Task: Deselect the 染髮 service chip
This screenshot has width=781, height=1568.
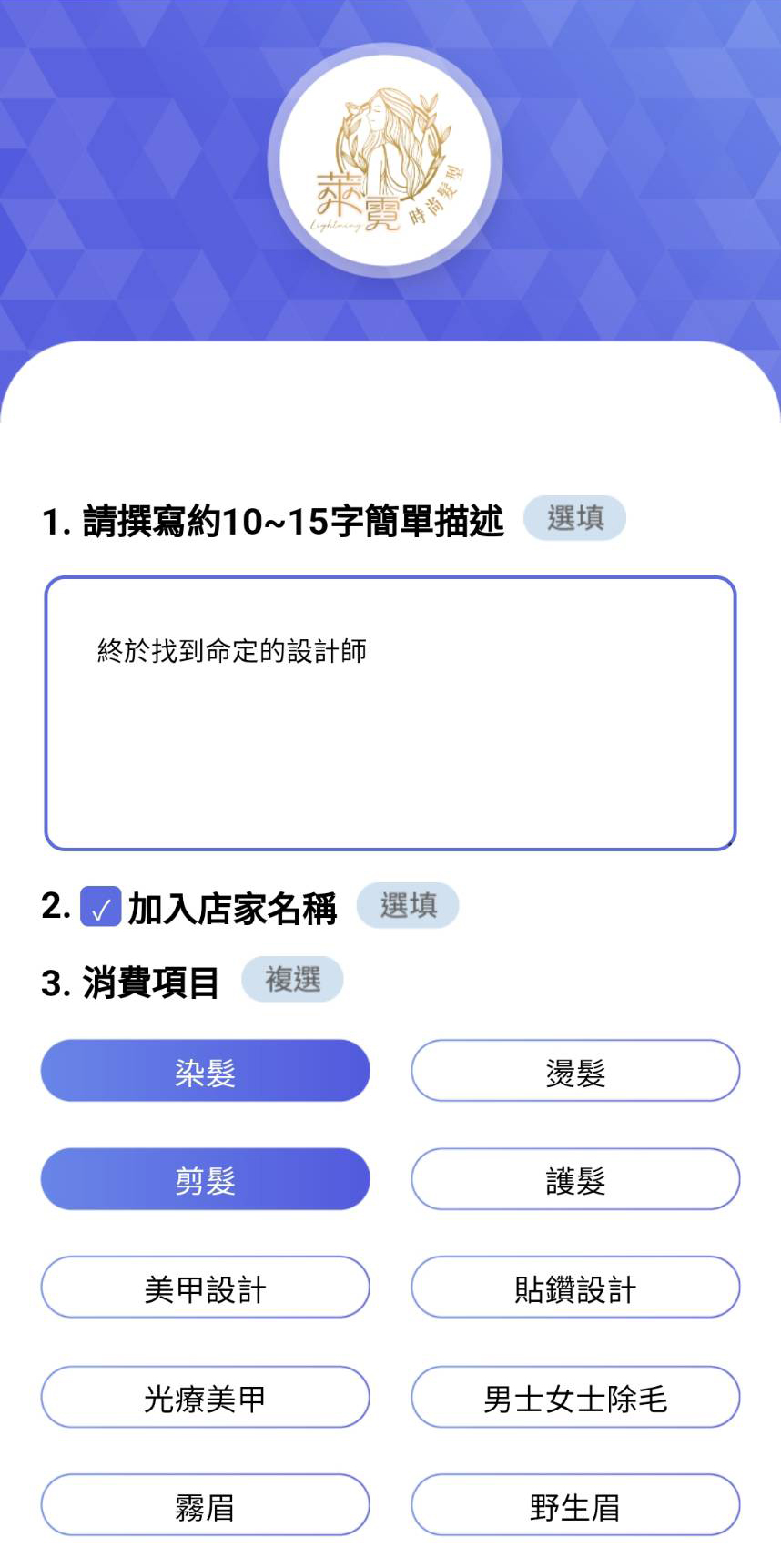Action: [x=205, y=1071]
